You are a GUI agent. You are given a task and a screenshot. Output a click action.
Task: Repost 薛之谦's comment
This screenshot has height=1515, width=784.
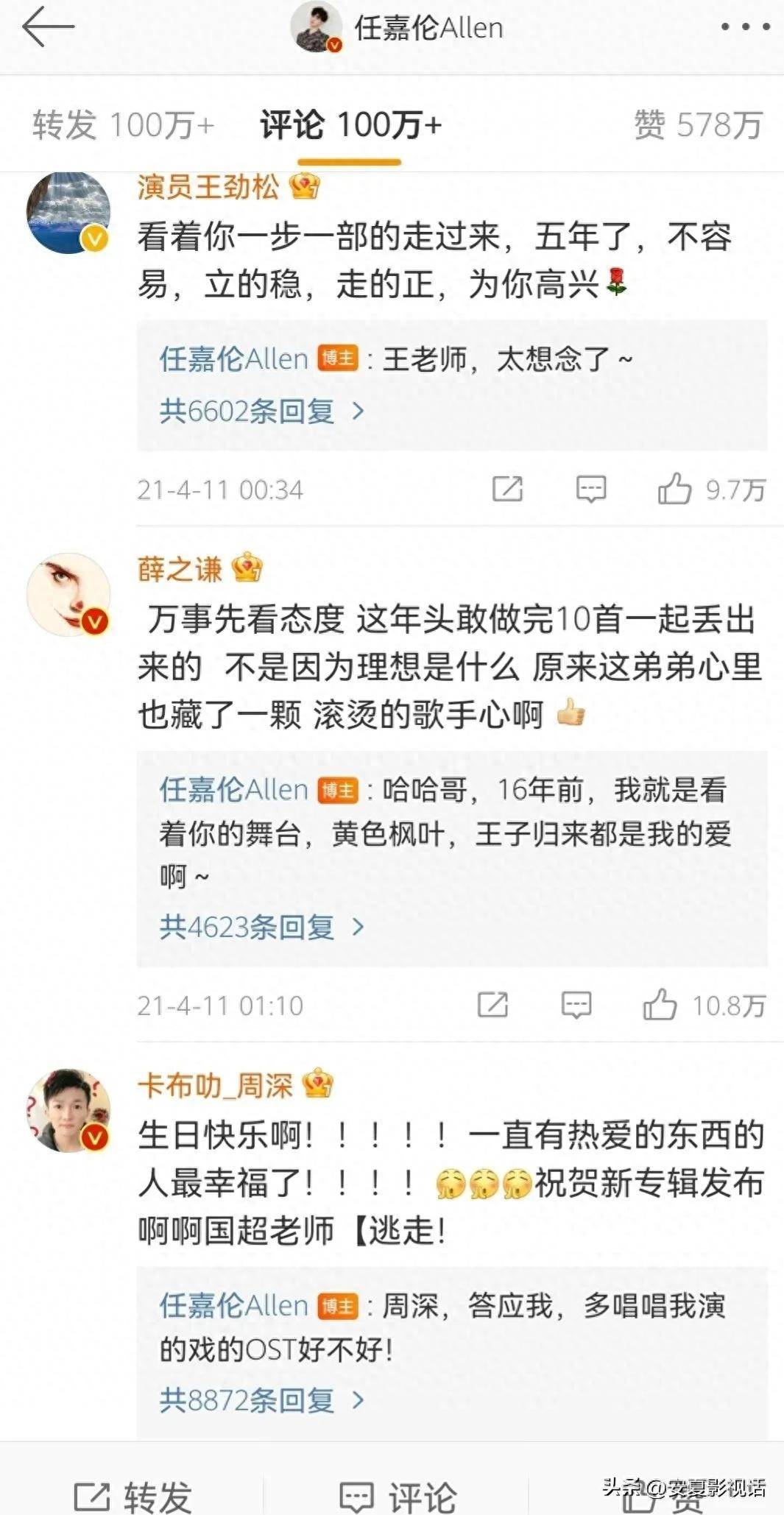[492, 1005]
